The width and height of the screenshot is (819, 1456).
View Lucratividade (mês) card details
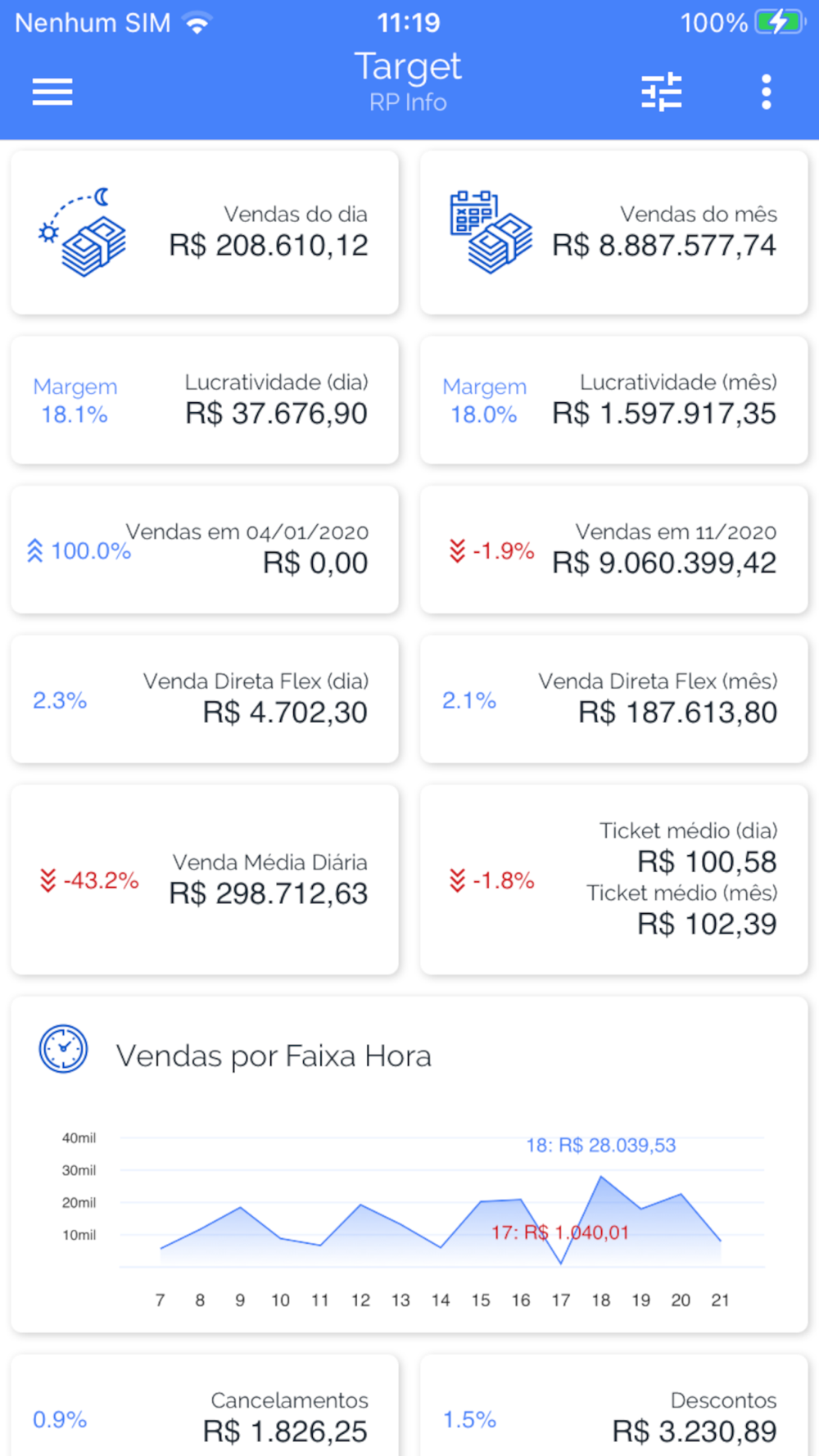click(x=614, y=400)
